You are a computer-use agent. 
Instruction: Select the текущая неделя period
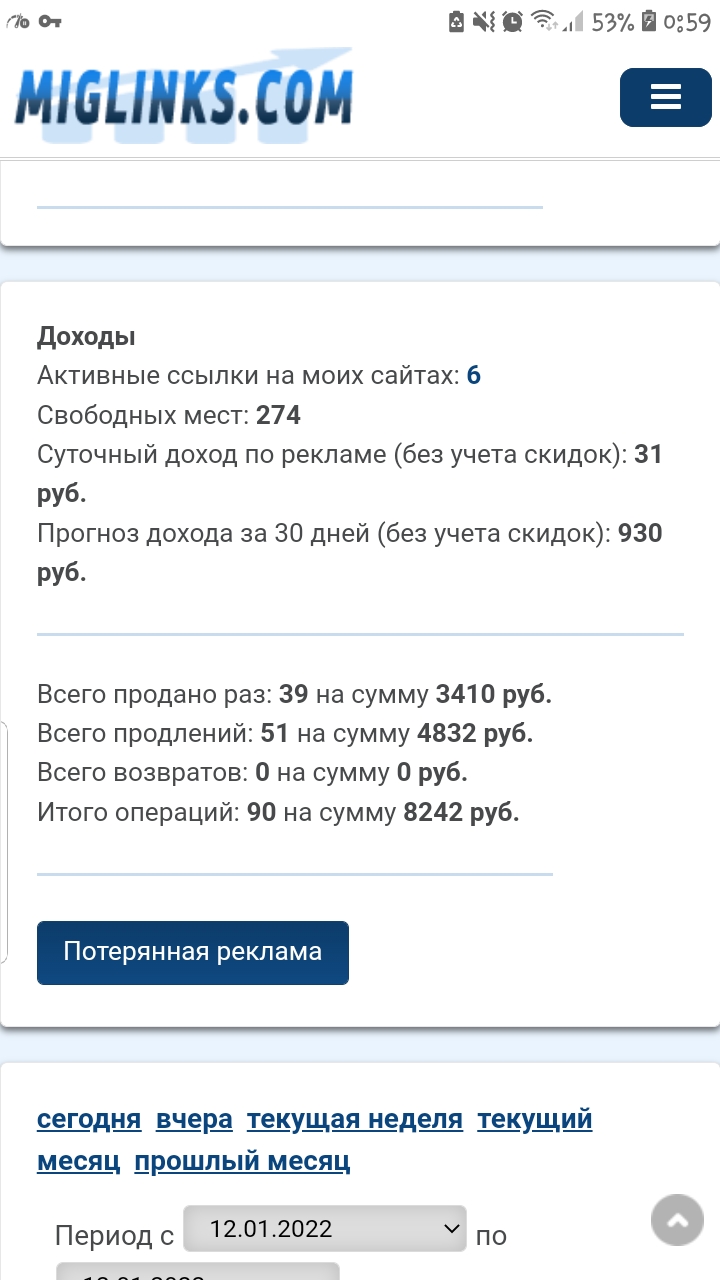coord(354,1119)
